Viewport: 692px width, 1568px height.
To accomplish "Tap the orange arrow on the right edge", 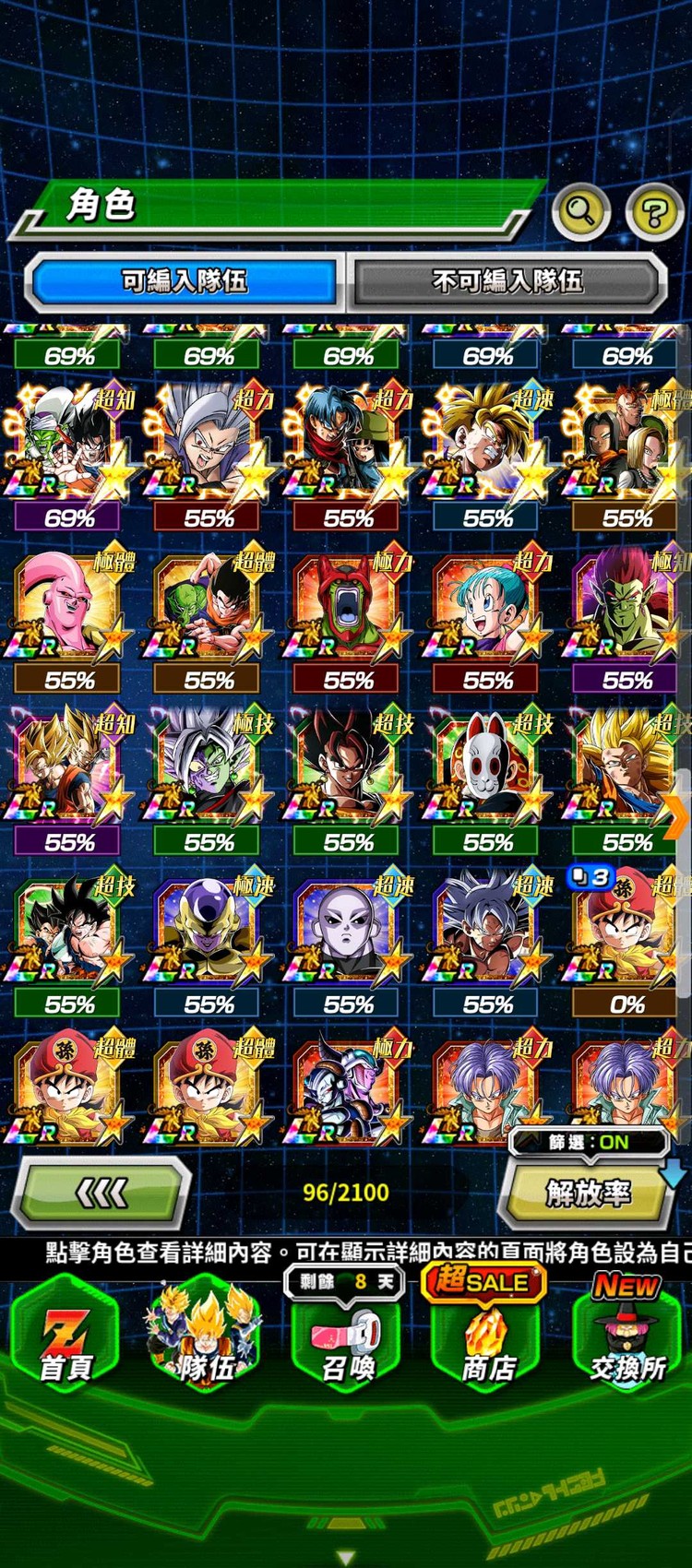I will click(x=676, y=818).
